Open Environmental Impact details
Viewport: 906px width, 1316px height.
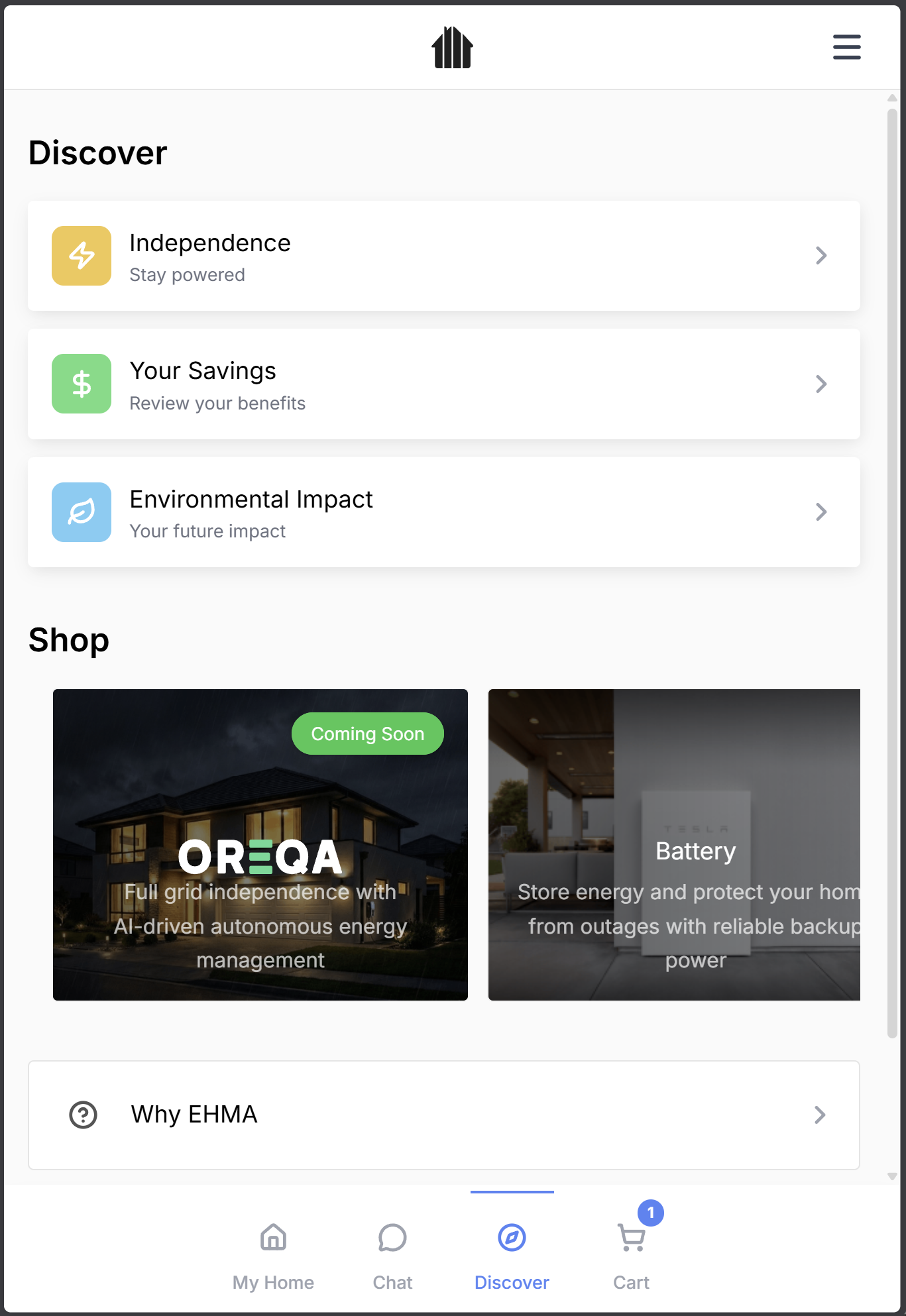point(443,512)
